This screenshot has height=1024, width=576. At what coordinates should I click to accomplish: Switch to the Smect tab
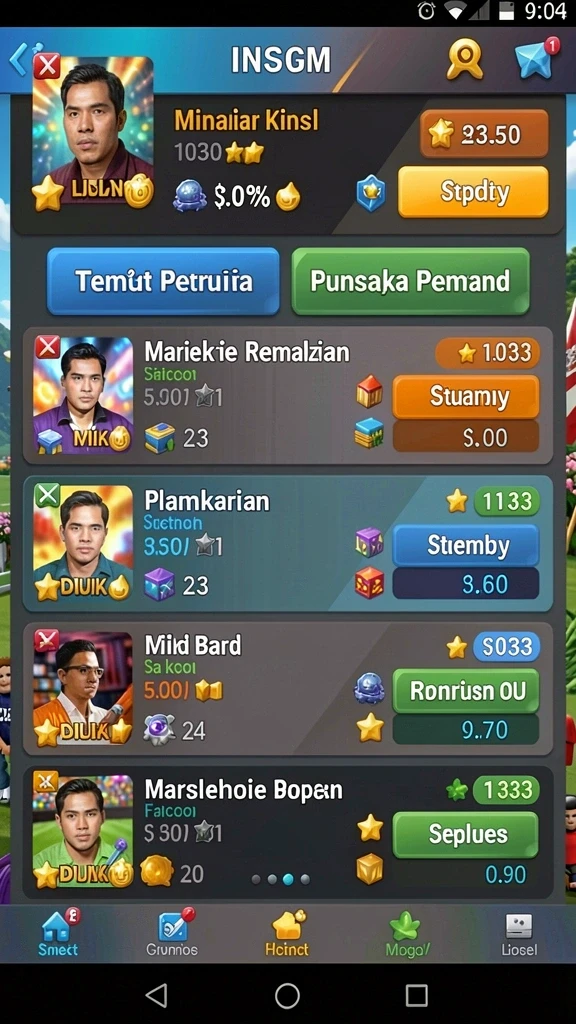[x=57, y=934]
